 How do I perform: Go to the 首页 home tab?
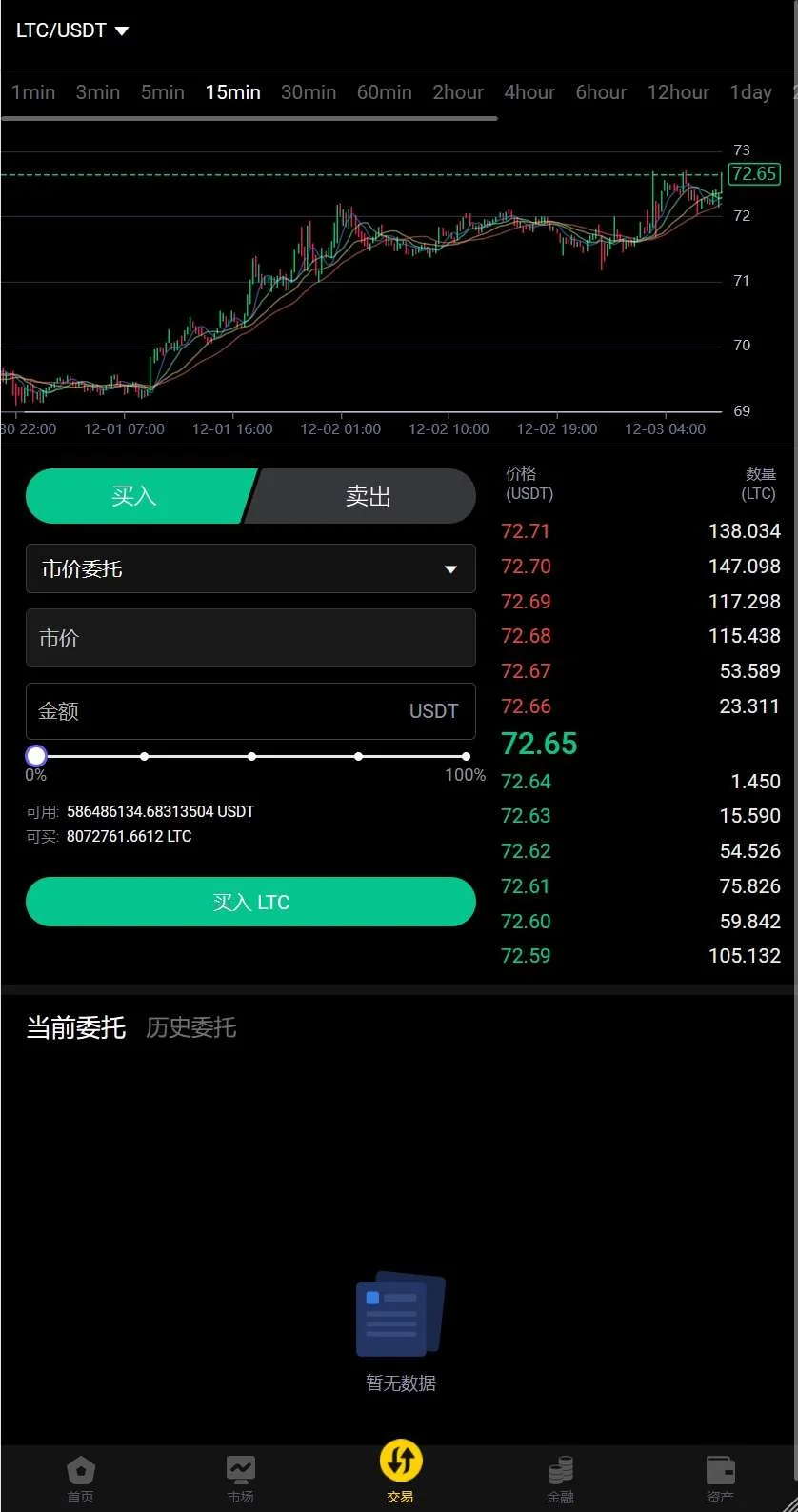[x=81, y=1480]
